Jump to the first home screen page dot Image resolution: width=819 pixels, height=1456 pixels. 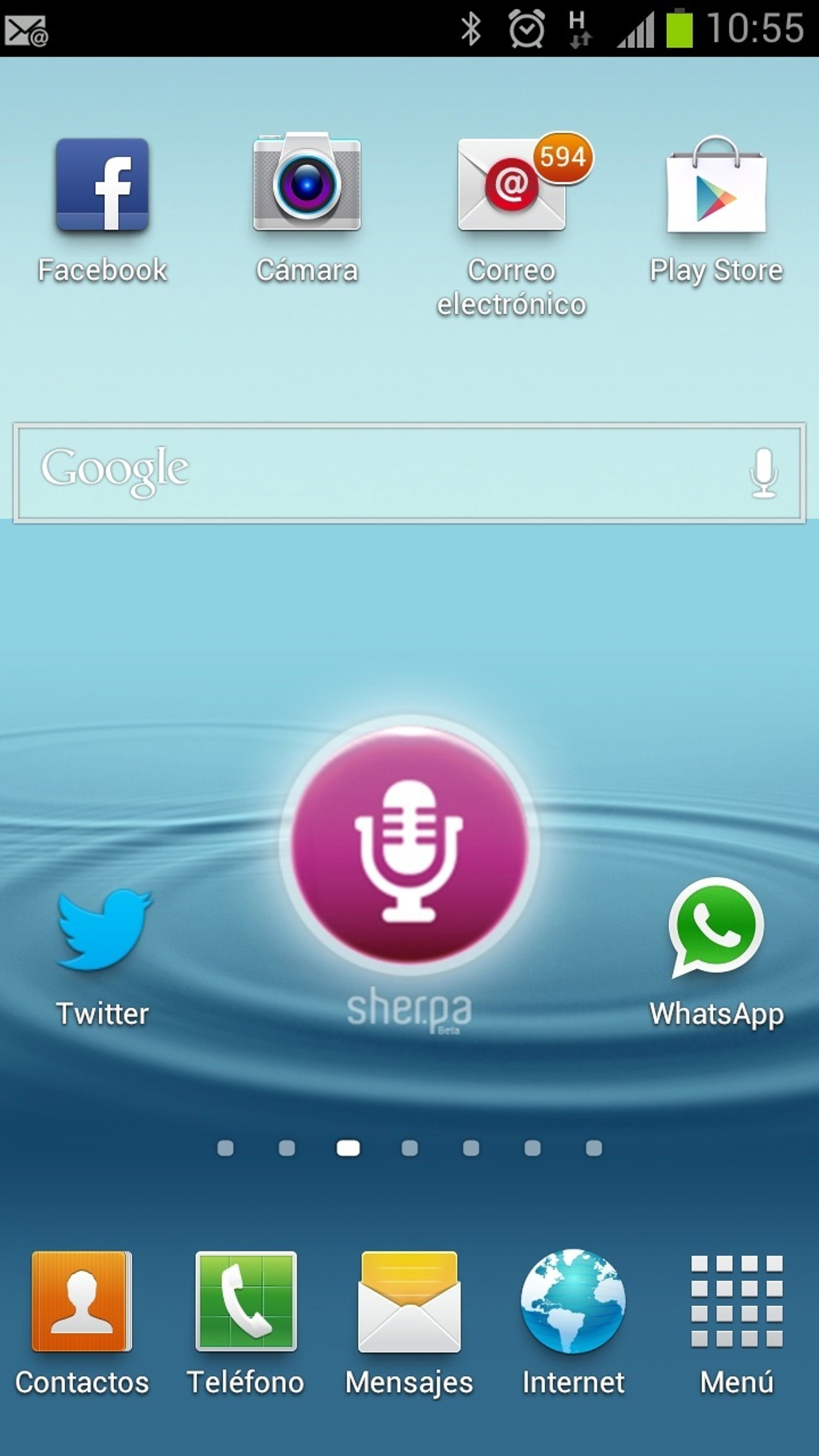pyautogui.click(x=226, y=1148)
